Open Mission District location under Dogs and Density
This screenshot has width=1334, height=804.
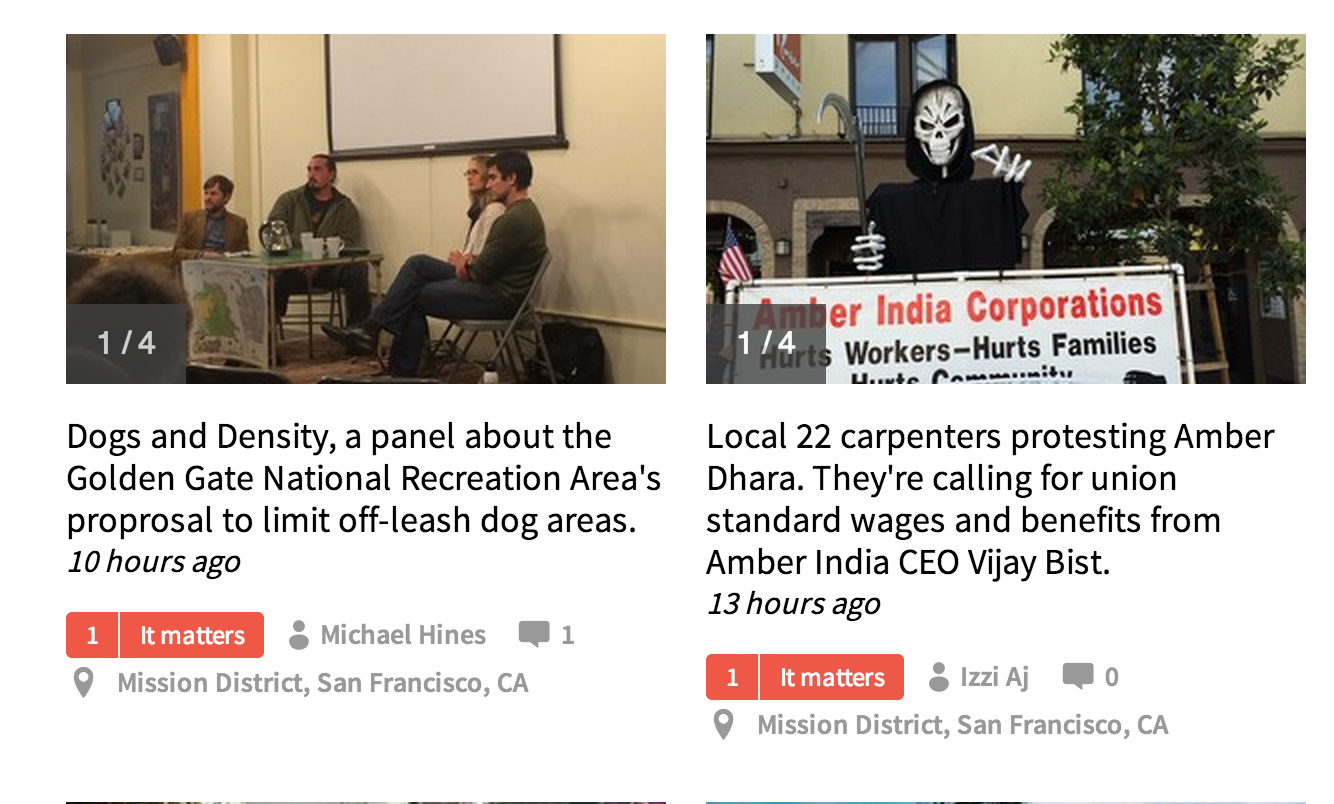click(x=322, y=683)
